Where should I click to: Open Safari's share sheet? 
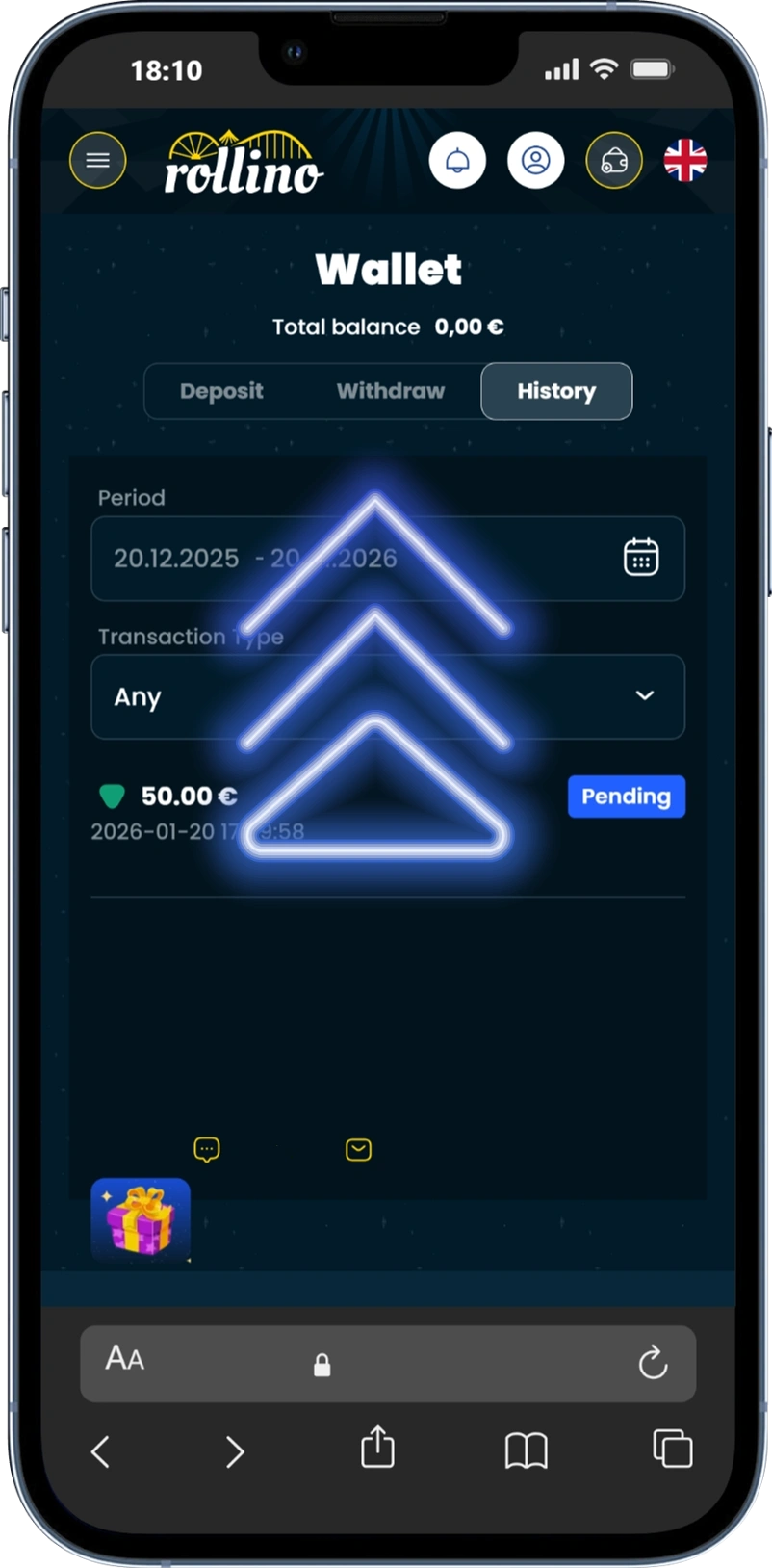point(377,1448)
